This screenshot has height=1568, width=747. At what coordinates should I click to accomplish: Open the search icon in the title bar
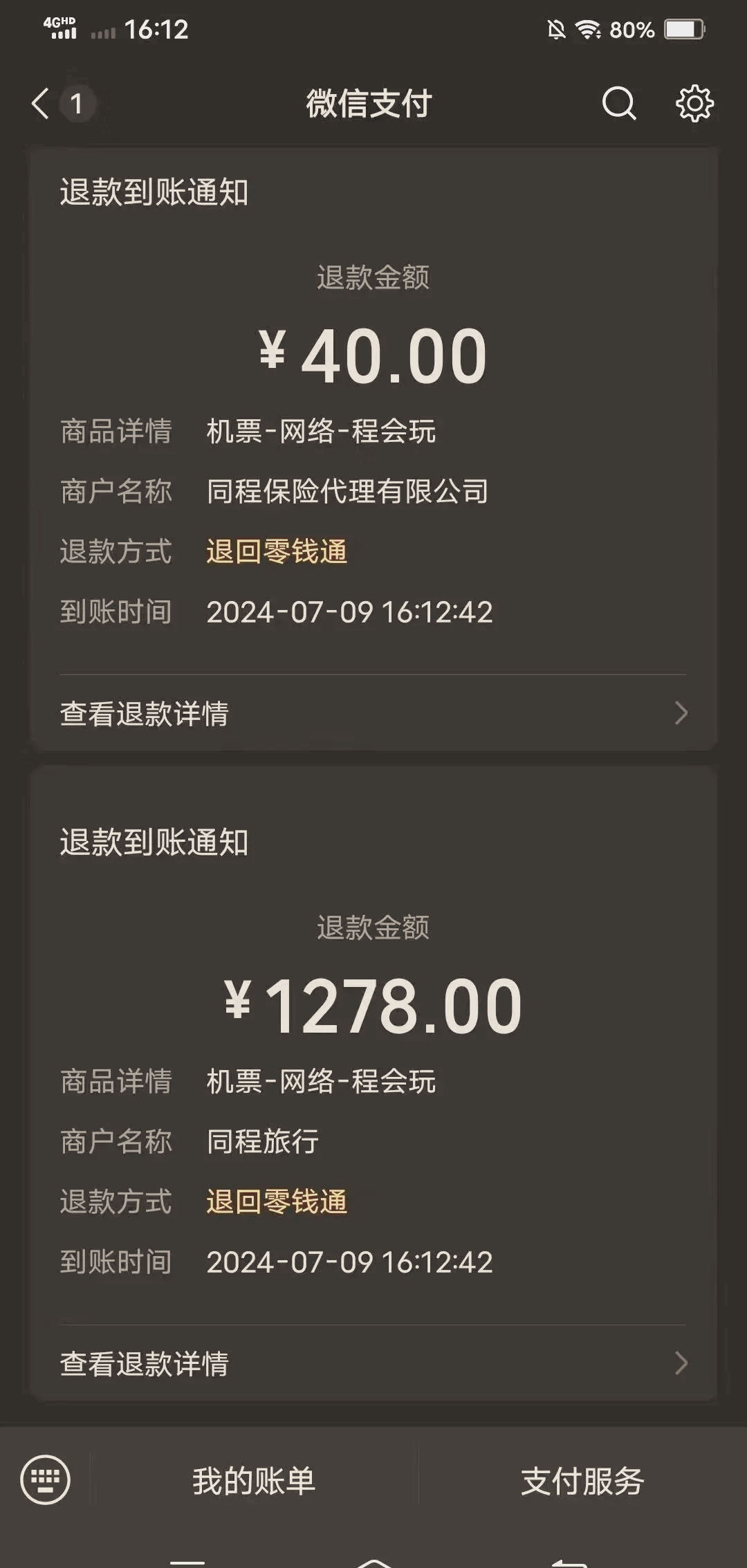point(618,105)
